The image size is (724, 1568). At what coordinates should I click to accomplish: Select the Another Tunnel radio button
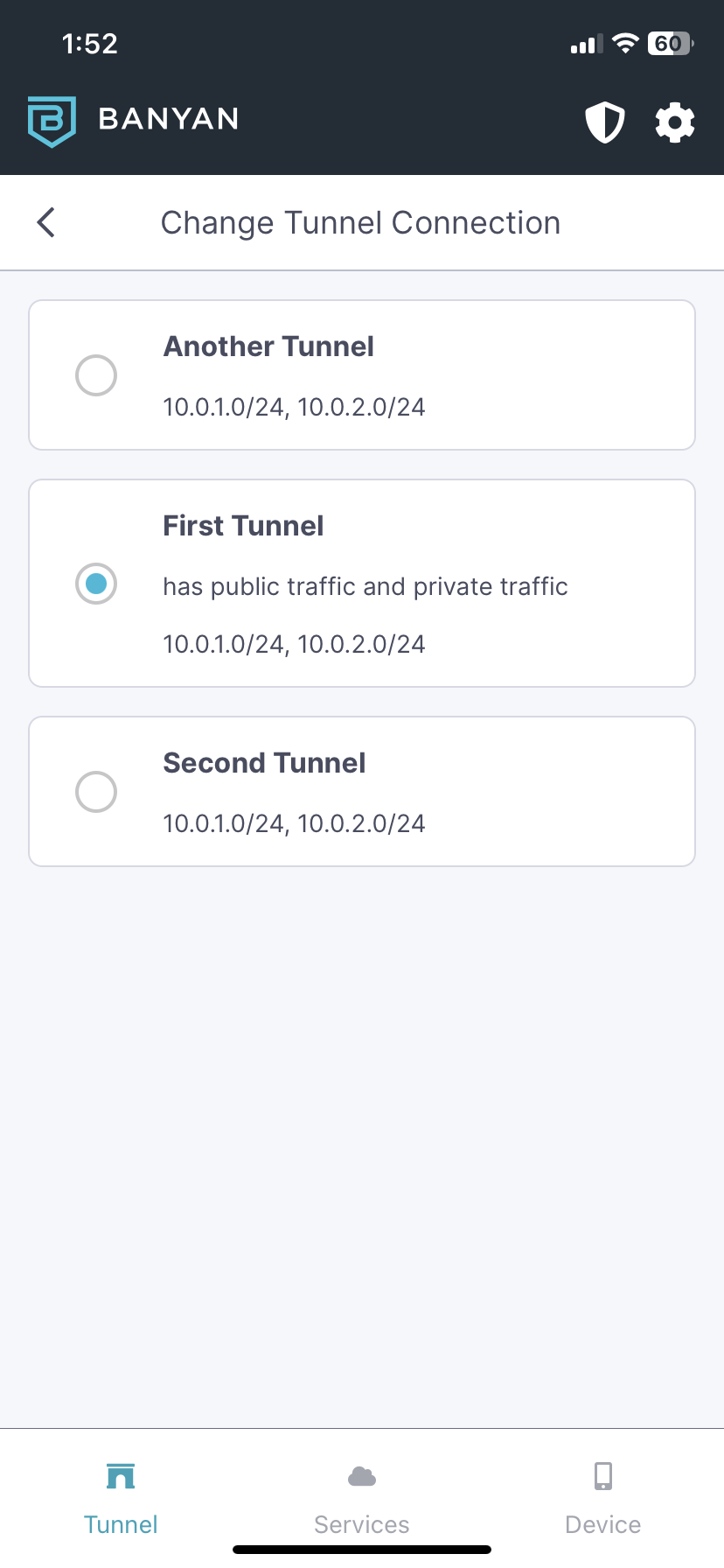pyautogui.click(x=96, y=375)
